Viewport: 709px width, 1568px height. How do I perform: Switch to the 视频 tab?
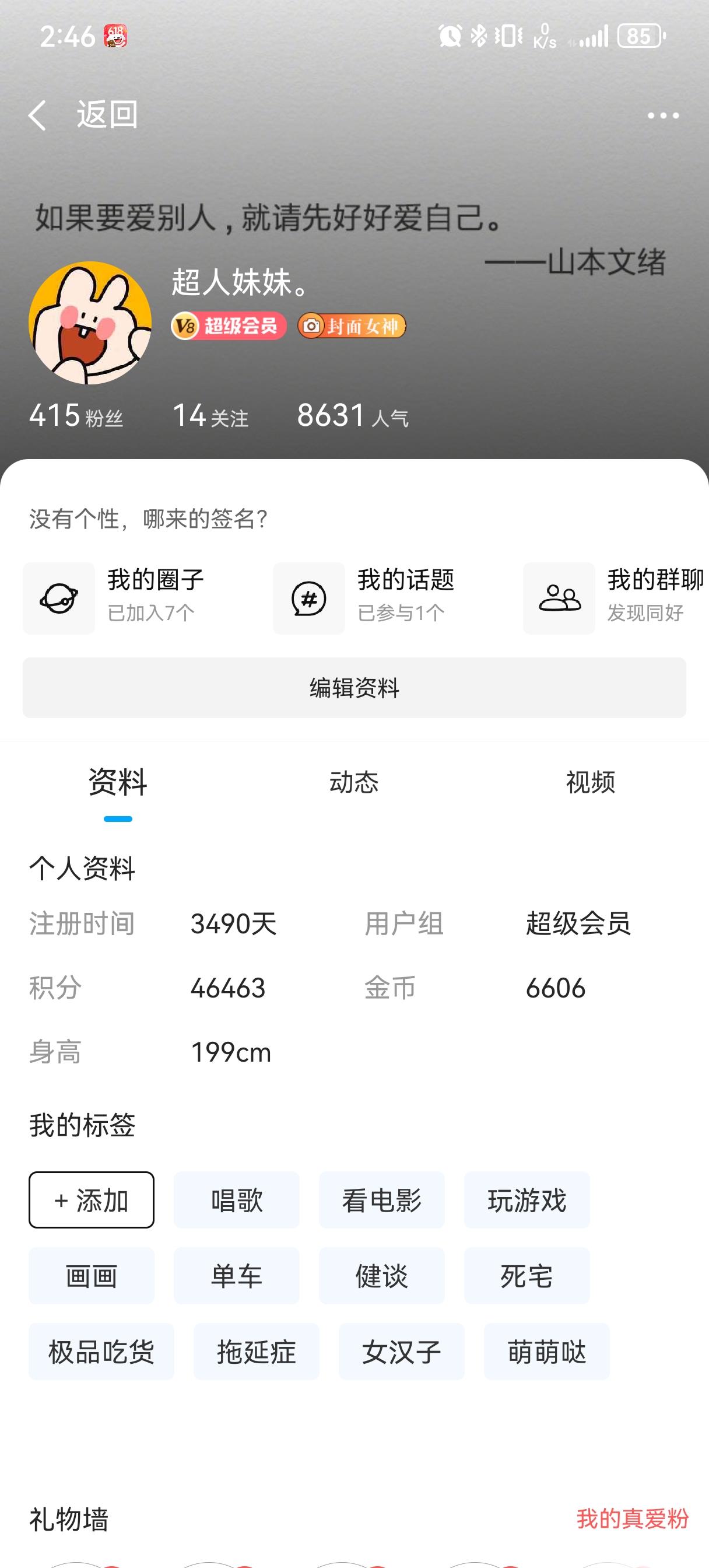pos(589,782)
